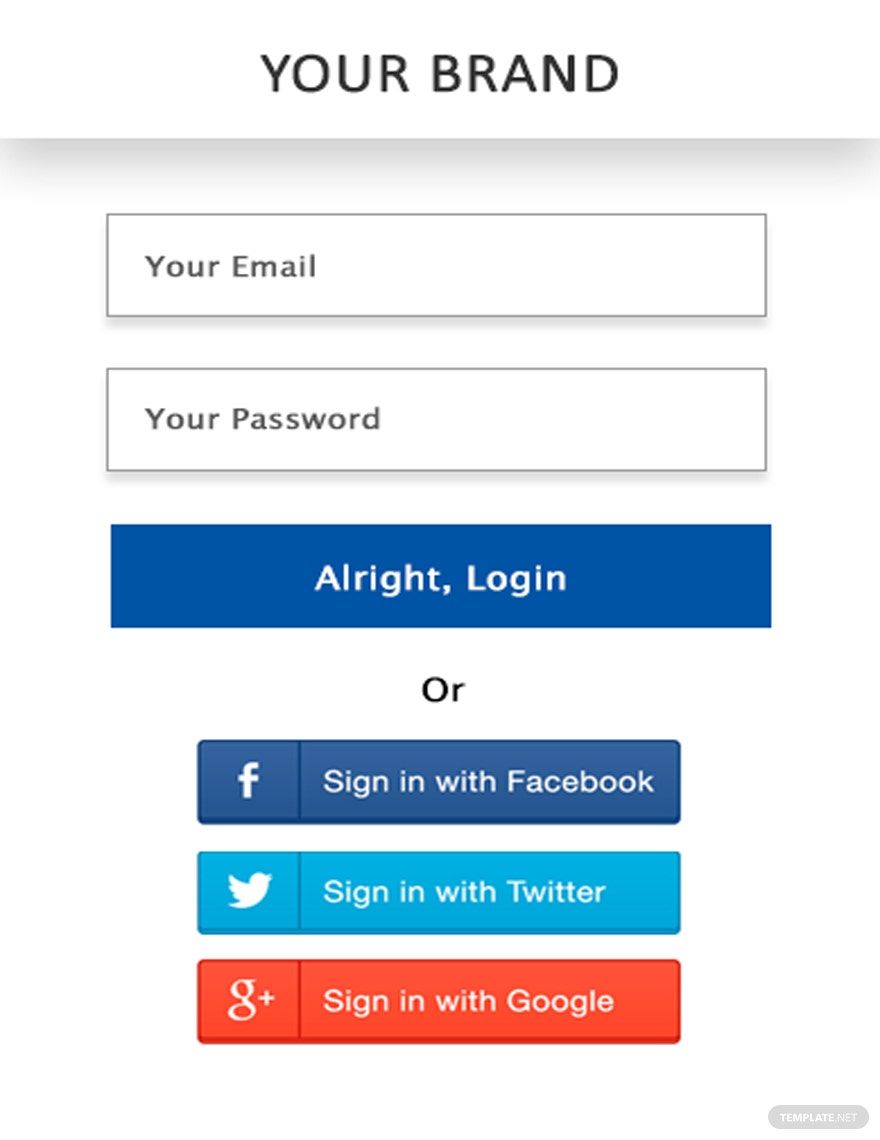Image resolution: width=880 pixels, height=1140 pixels.
Task: Click the blue Alright, Login bar
Action: click(440, 576)
